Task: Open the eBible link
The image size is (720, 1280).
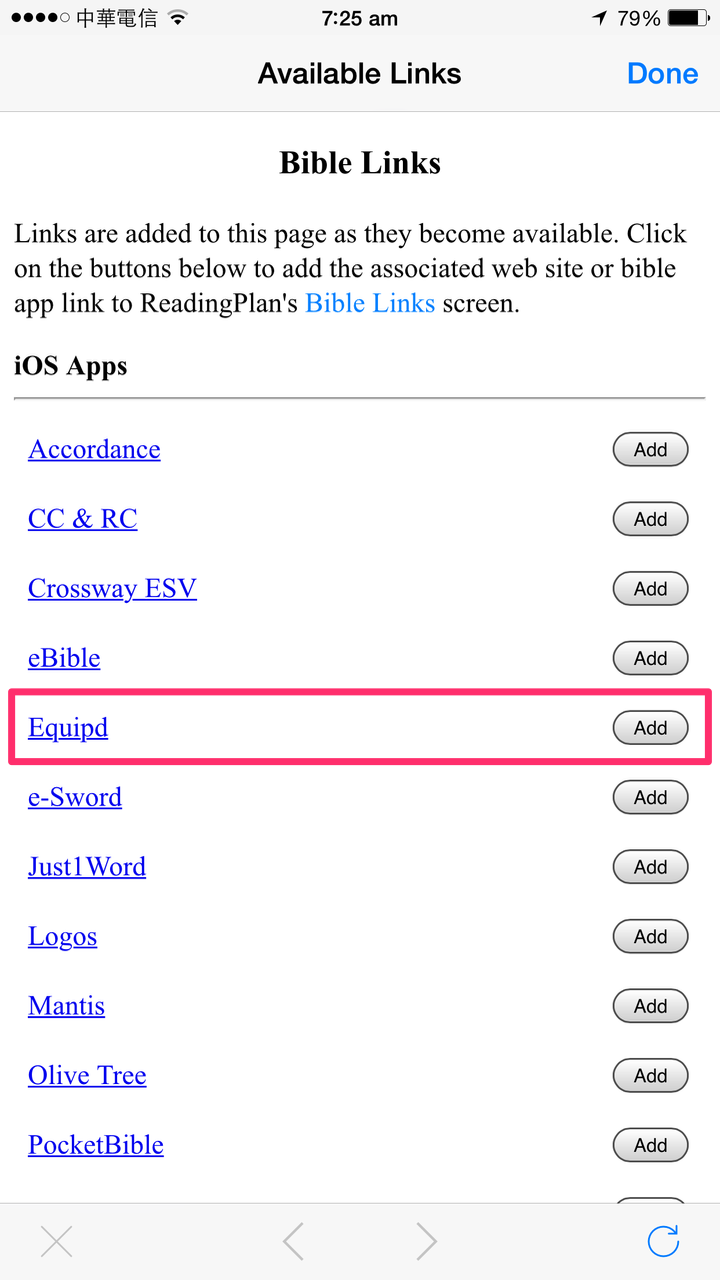Action: click(x=64, y=658)
